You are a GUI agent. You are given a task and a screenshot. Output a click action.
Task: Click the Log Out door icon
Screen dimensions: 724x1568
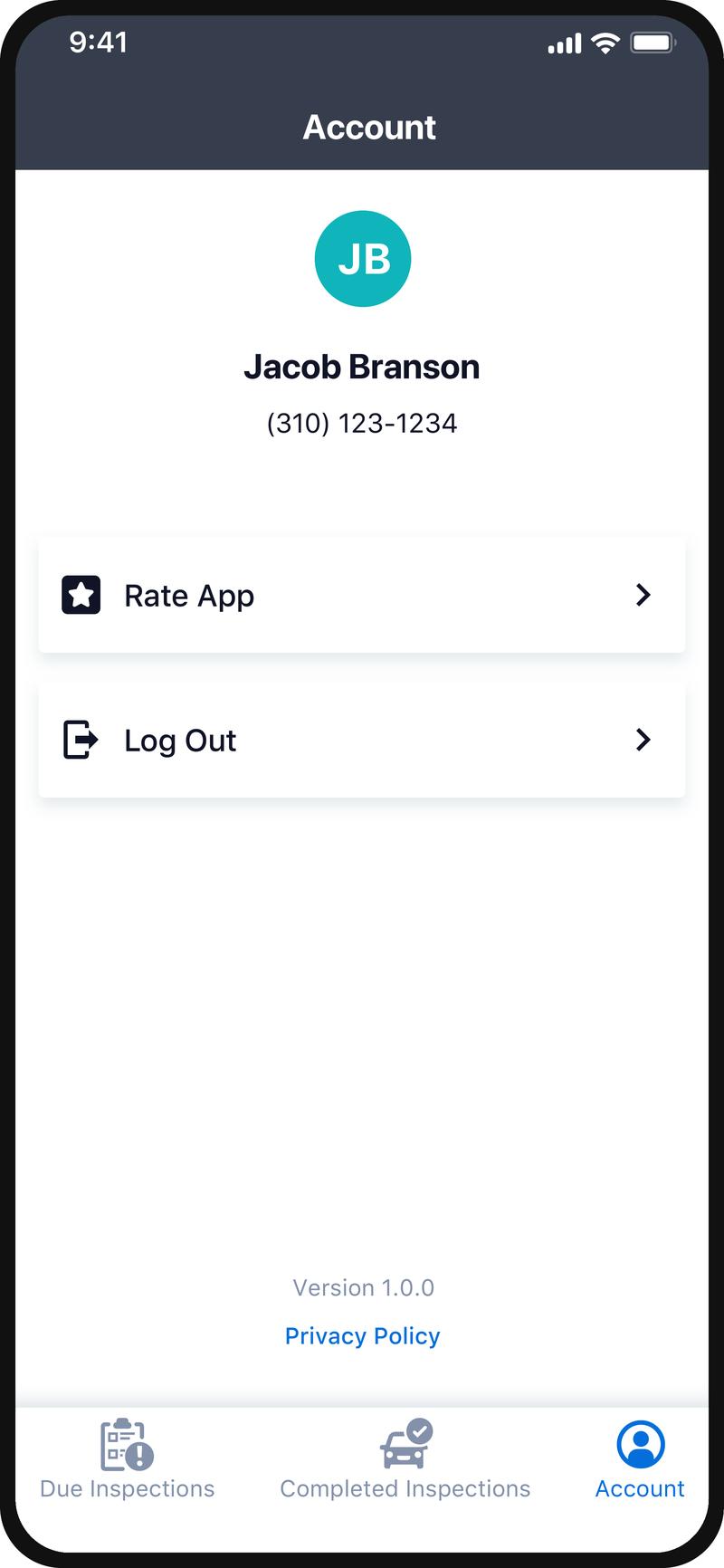(x=81, y=740)
